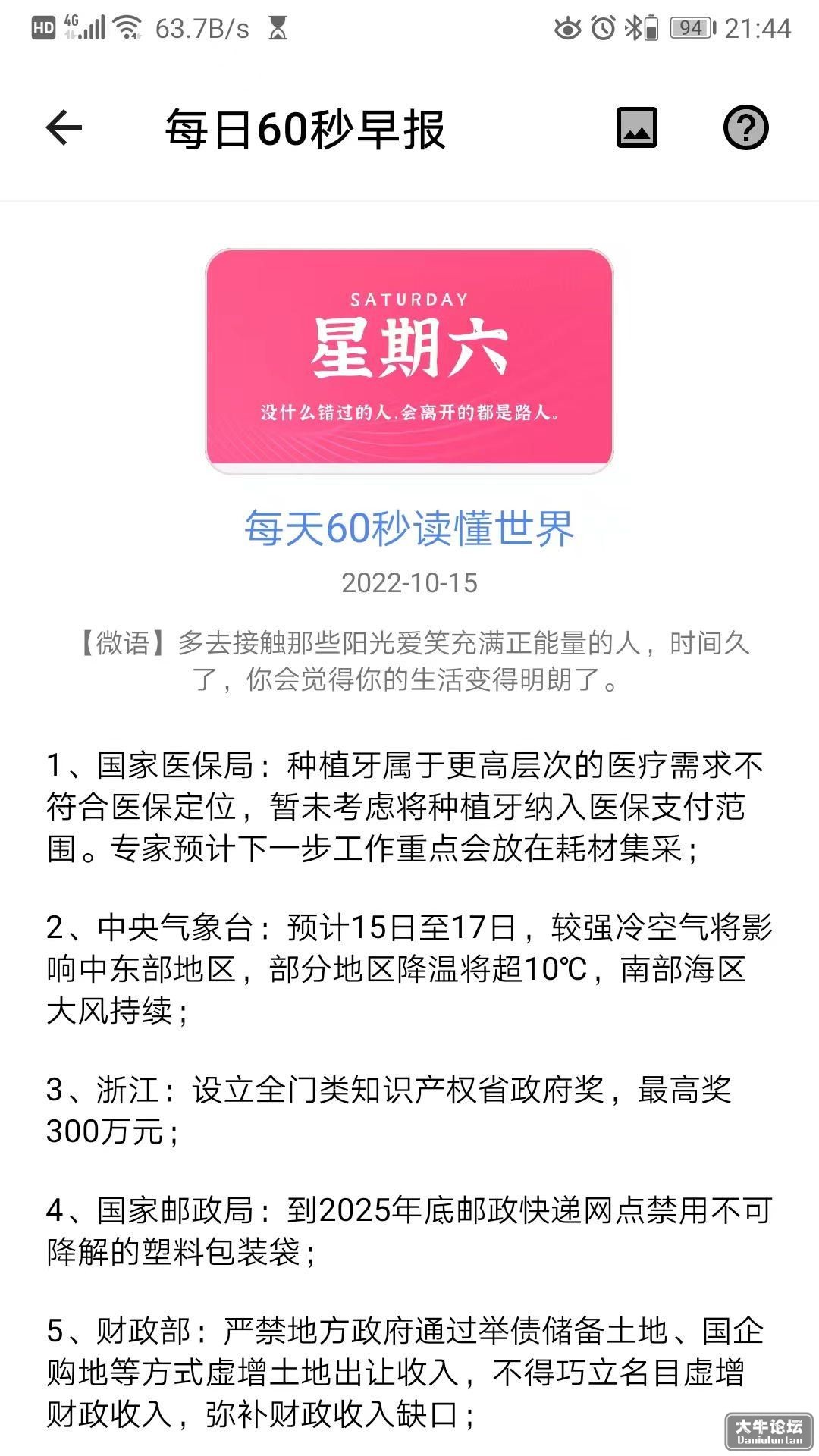Image resolution: width=819 pixels, height=1456 pixels.
Task: Go back using the top-left arrow
Action: pos(64,127)
